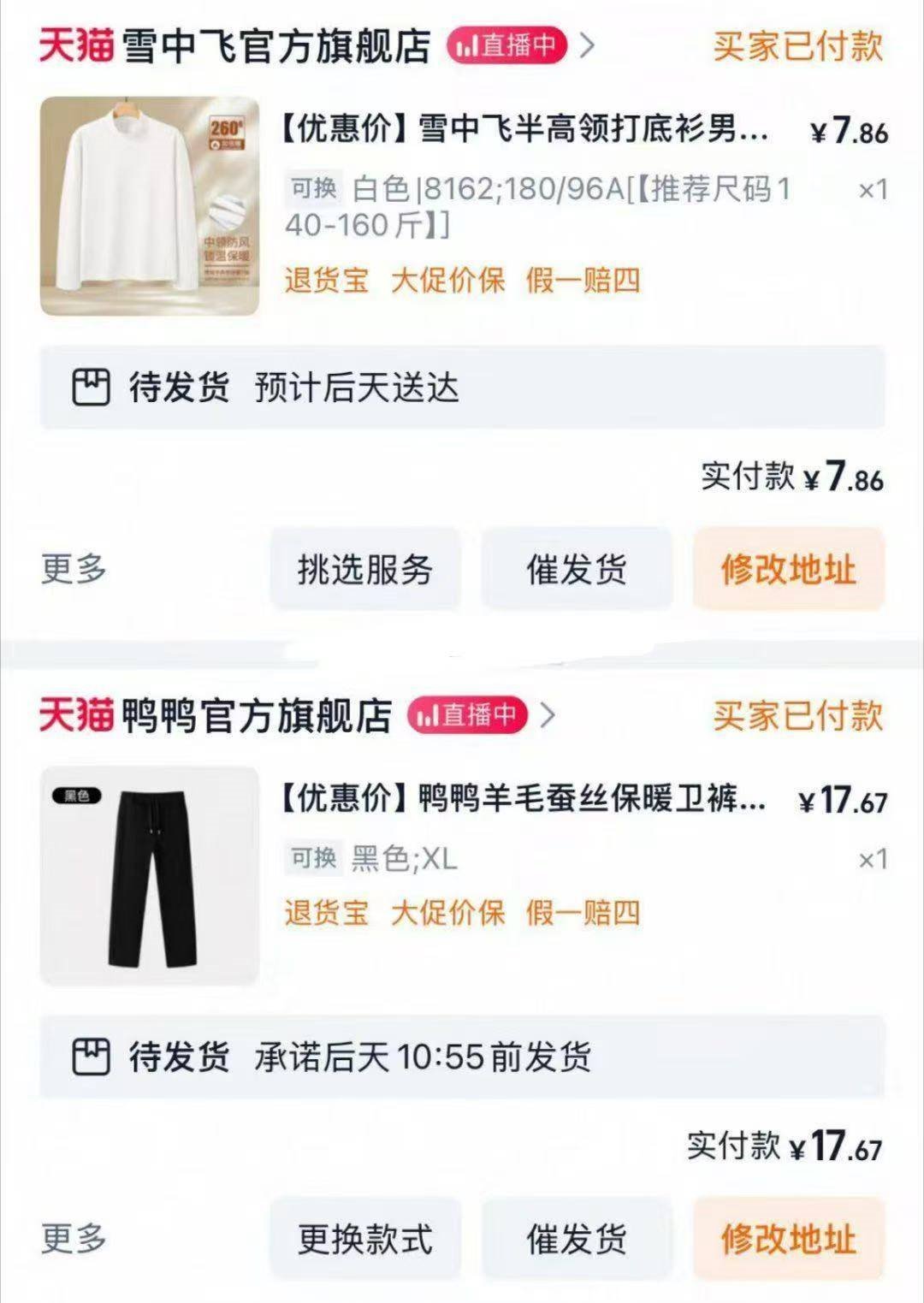Click the 买家已付款 status on the first order
The image size is (924, 1303).
pos(796,49)
